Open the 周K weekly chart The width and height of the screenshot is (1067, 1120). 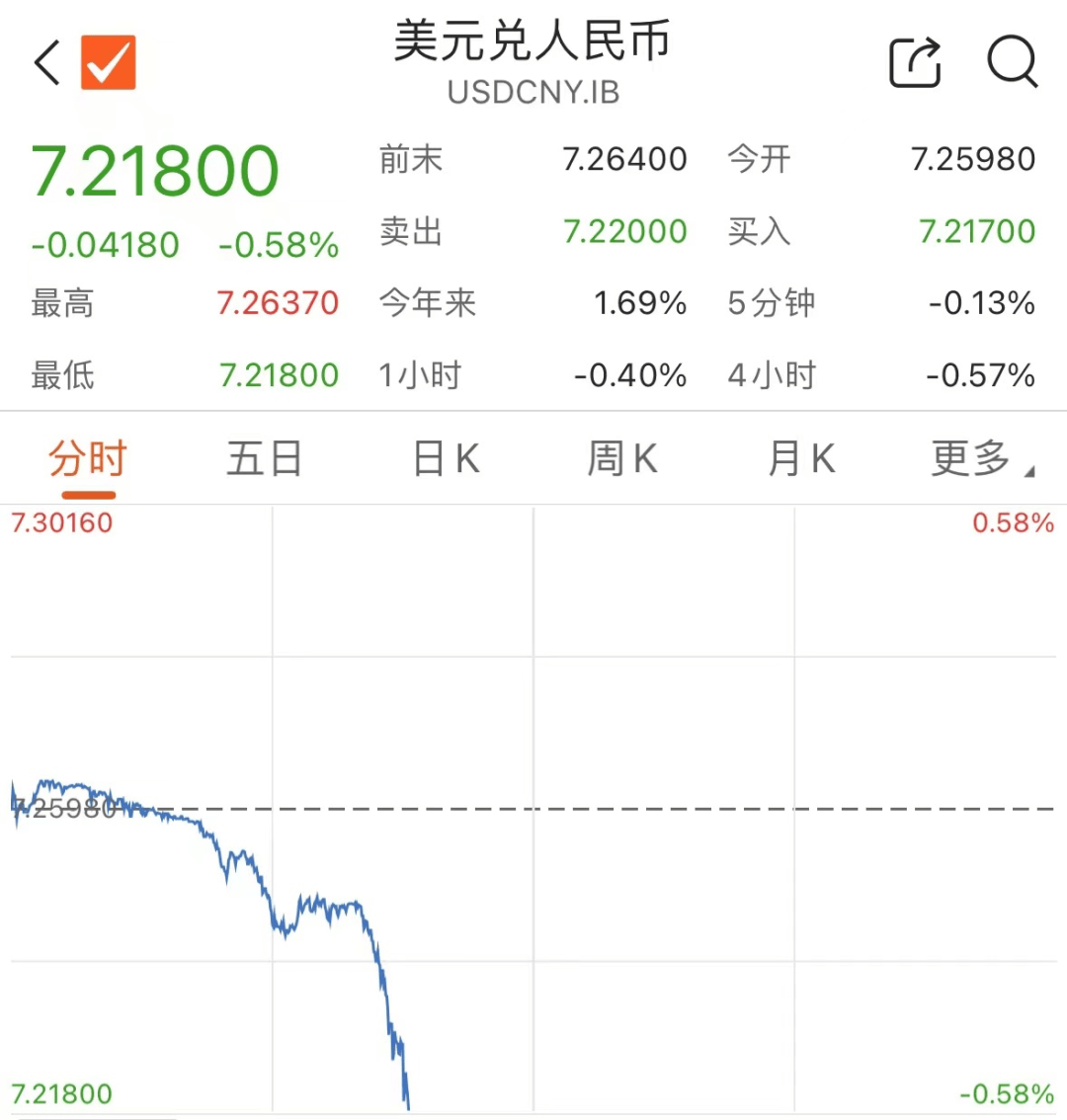[x=621, y=458]
